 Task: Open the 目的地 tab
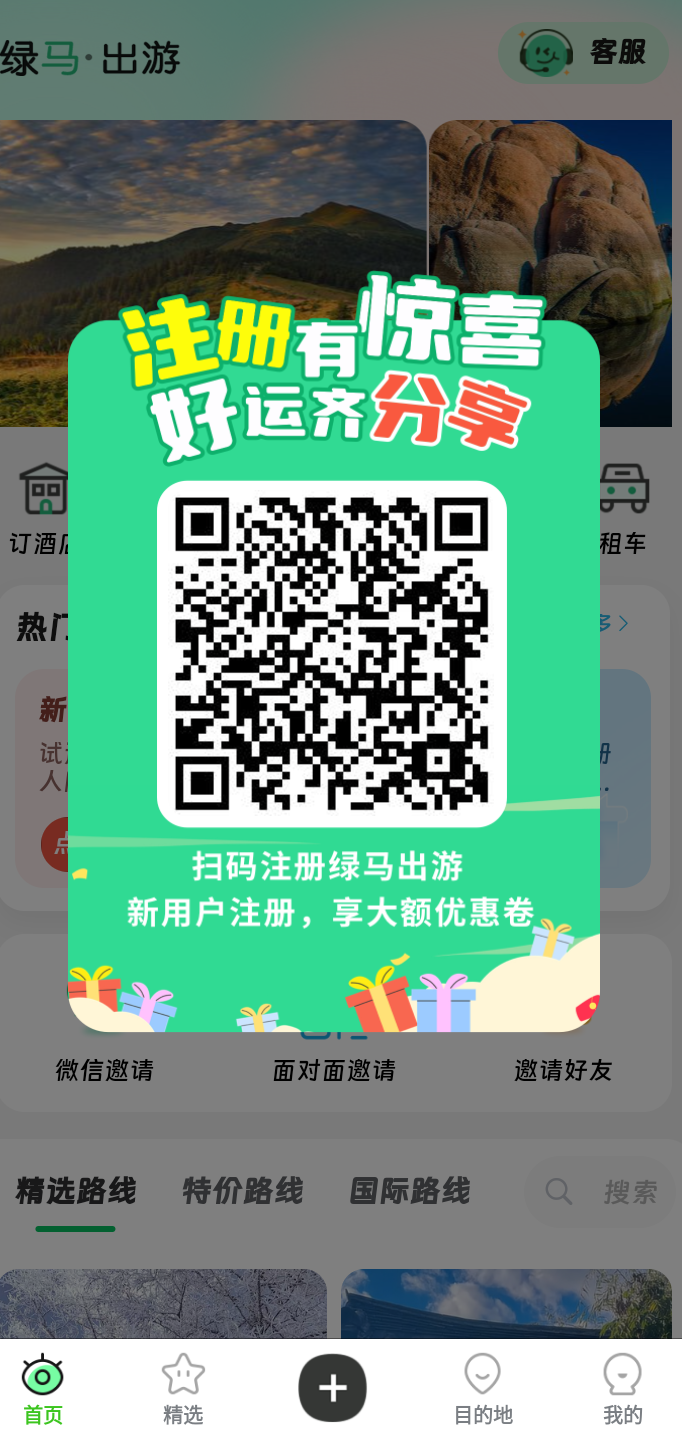pos(482,1388)
